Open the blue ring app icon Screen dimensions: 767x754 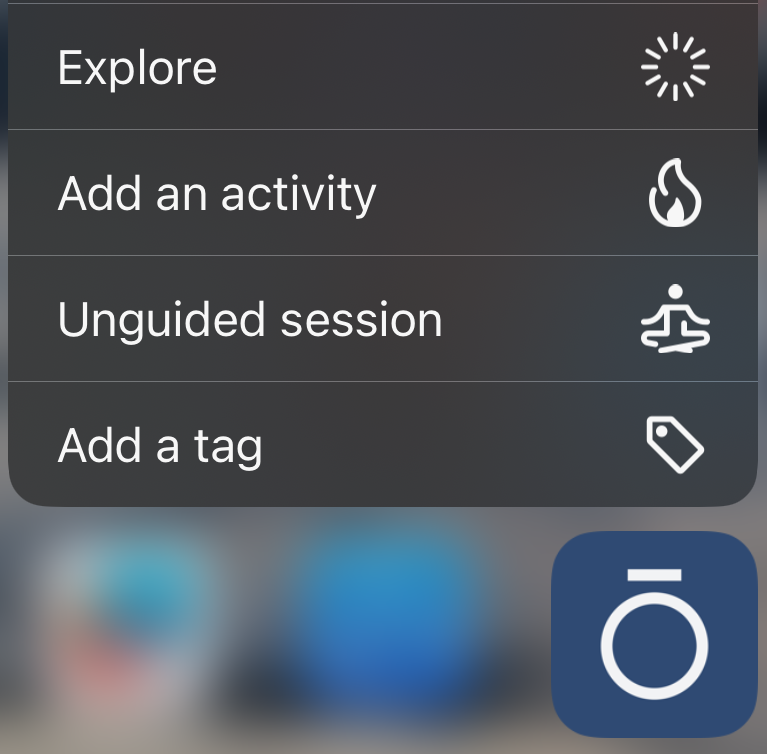pos(654,634)
